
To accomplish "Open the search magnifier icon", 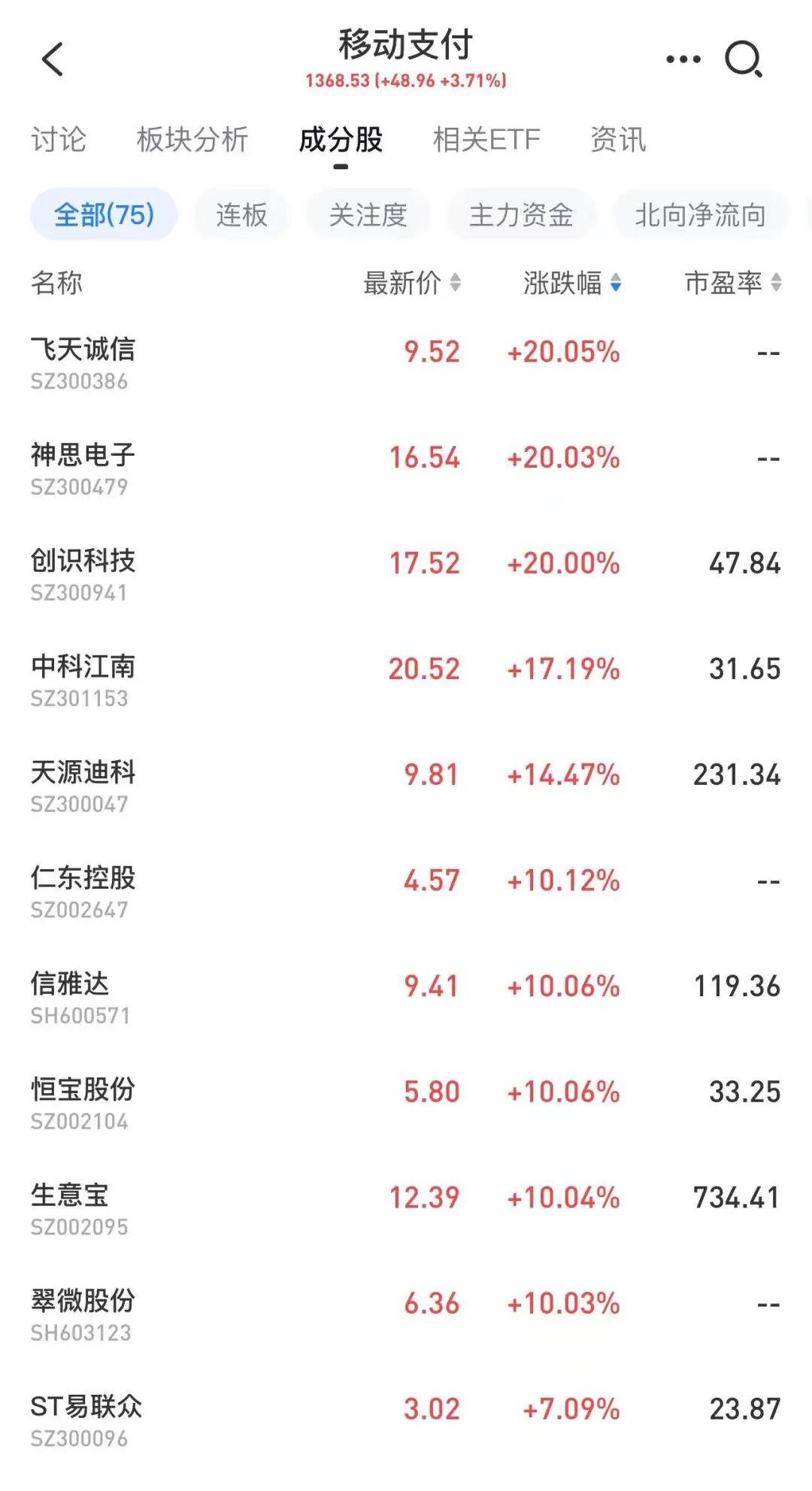I will pos(743,59).
